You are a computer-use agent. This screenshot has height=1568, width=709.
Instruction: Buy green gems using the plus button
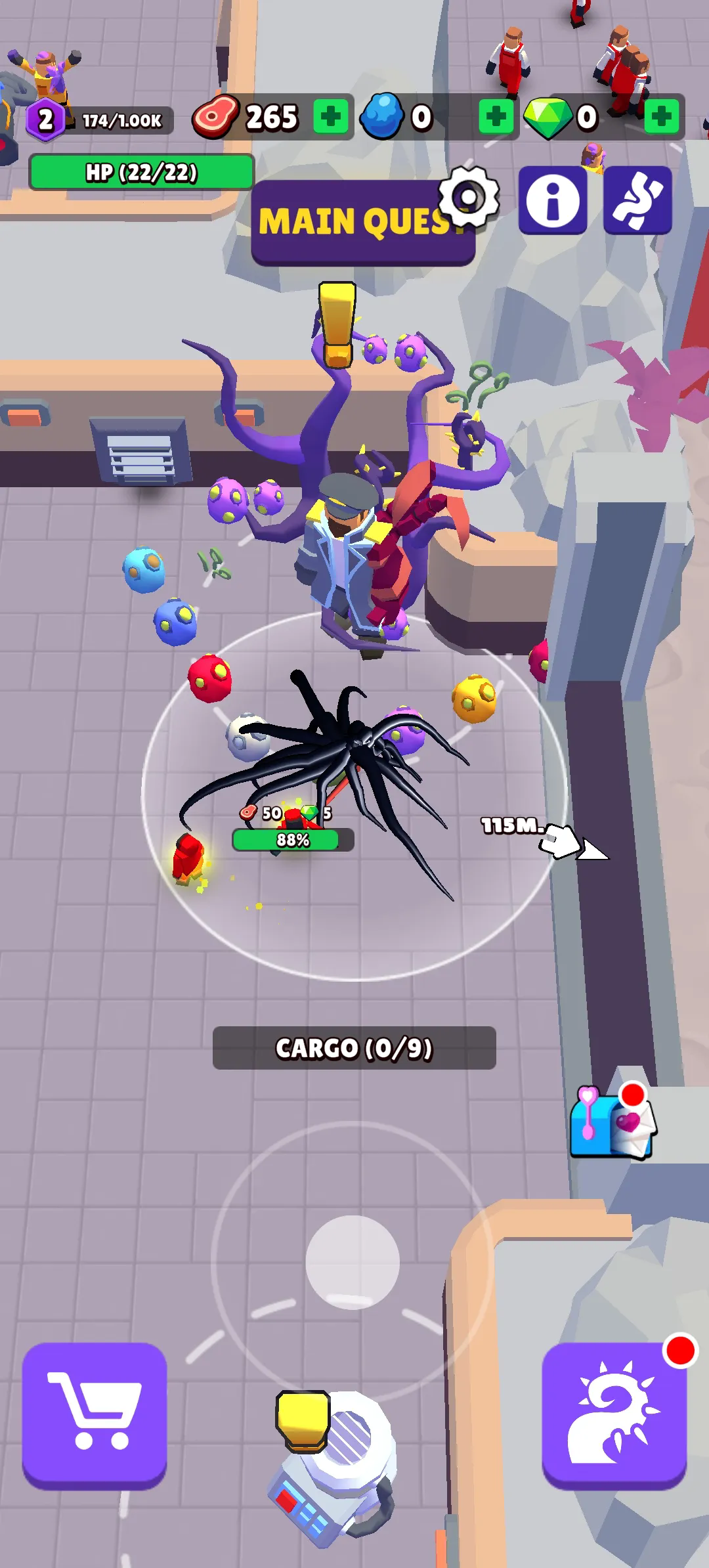[x=661, y=117]
